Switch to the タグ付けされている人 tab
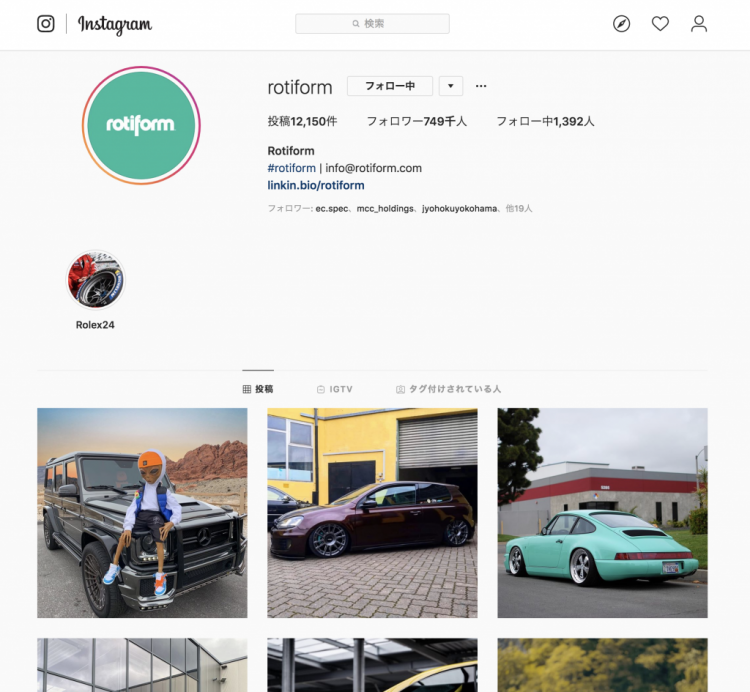Viewport: 750px width, 692px height. coord(448,389)
